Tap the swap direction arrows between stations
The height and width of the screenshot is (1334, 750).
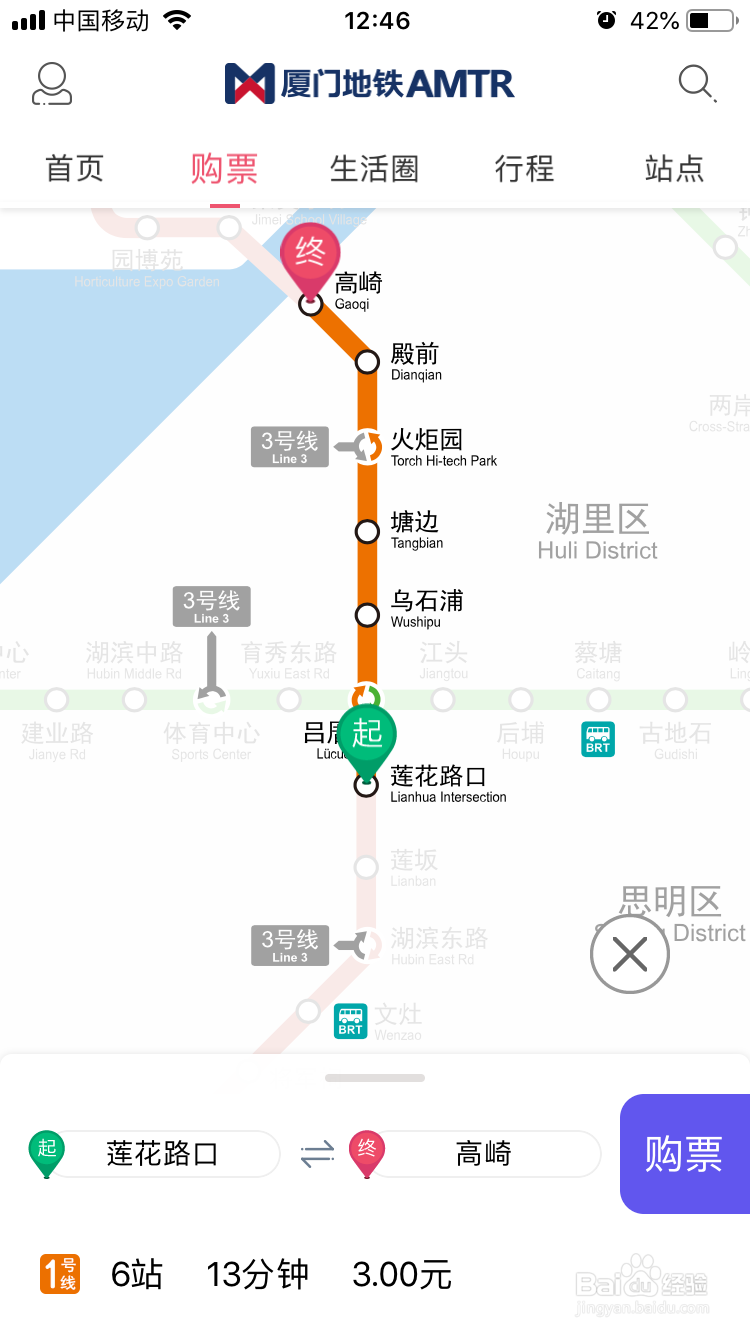point(318,1154)
